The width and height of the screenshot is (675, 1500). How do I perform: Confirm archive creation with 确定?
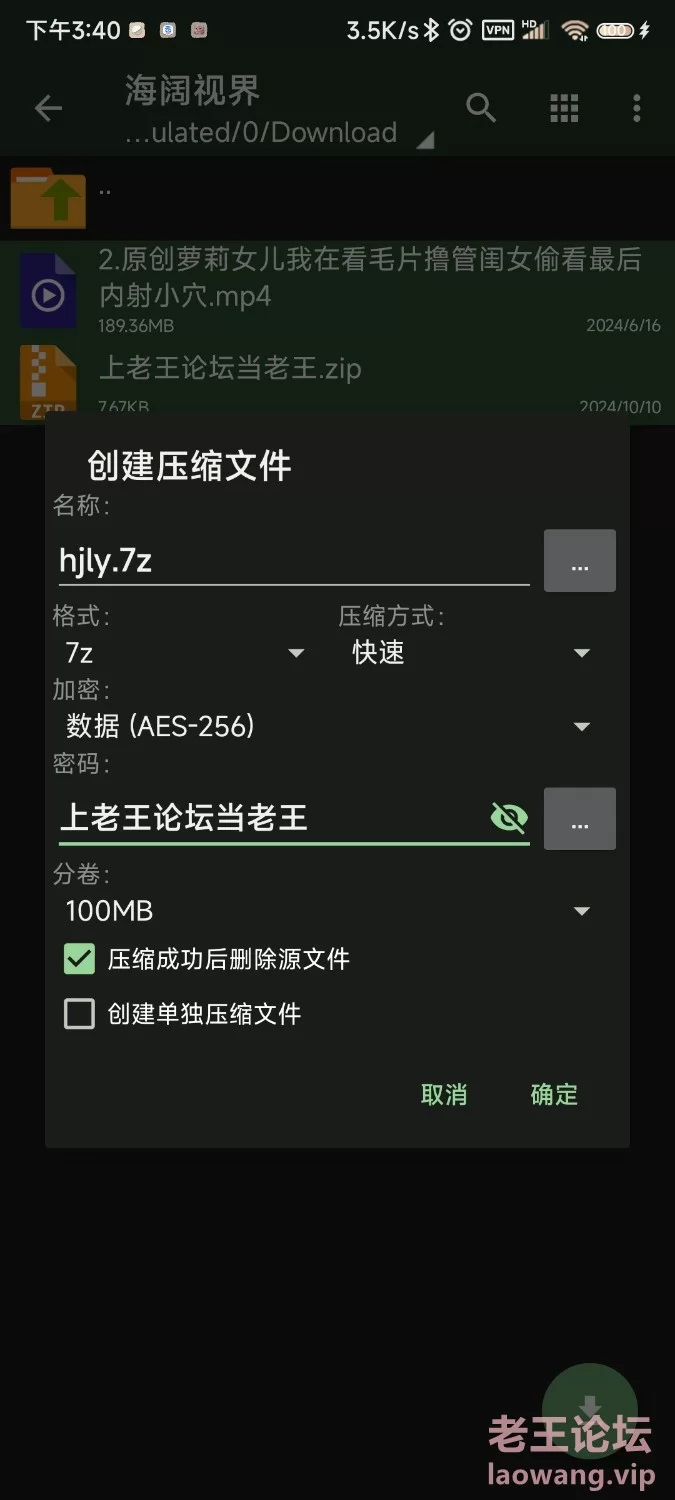point(554,1094)
